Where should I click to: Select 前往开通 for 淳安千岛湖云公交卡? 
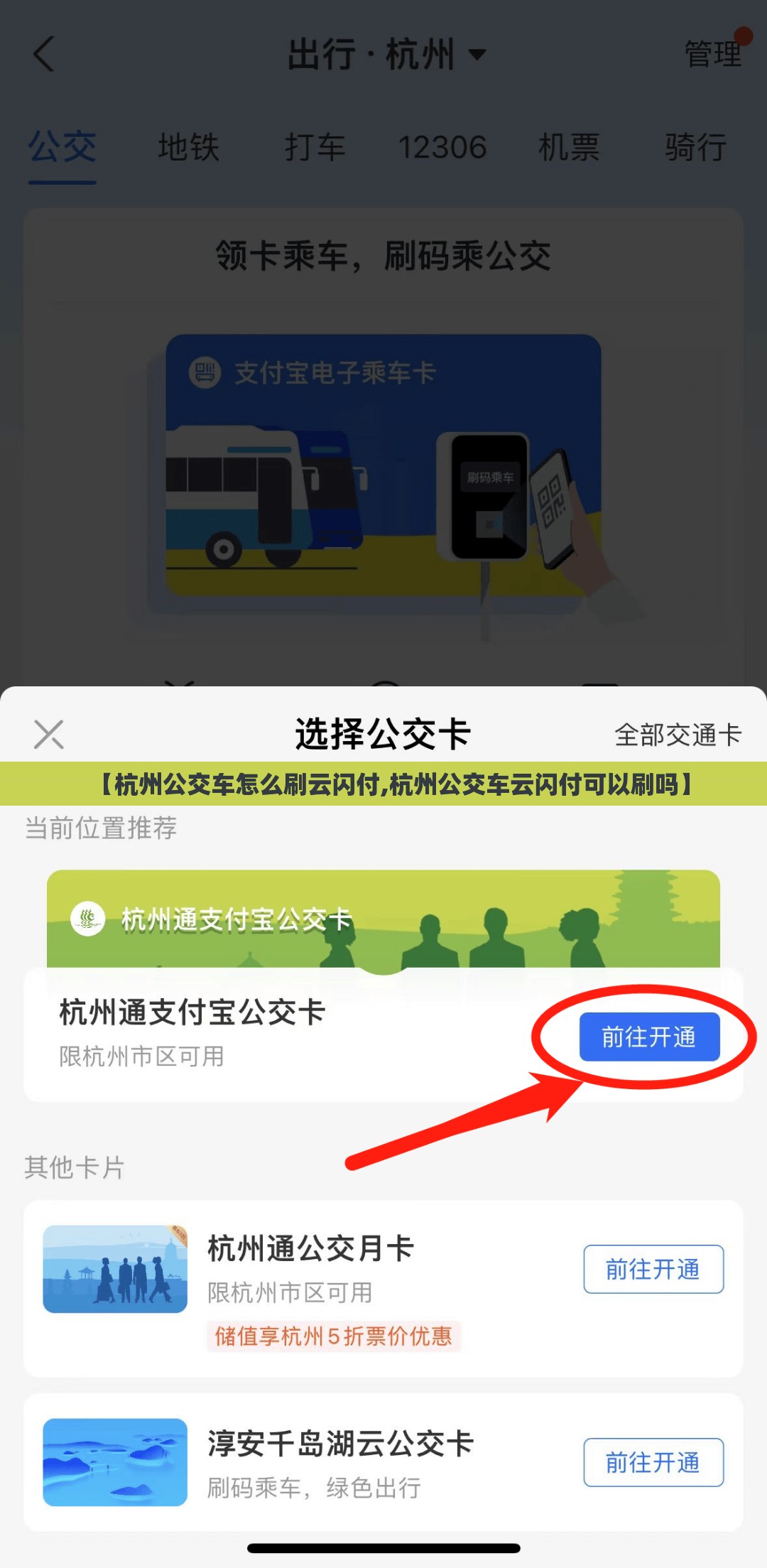coord(653,1462)
